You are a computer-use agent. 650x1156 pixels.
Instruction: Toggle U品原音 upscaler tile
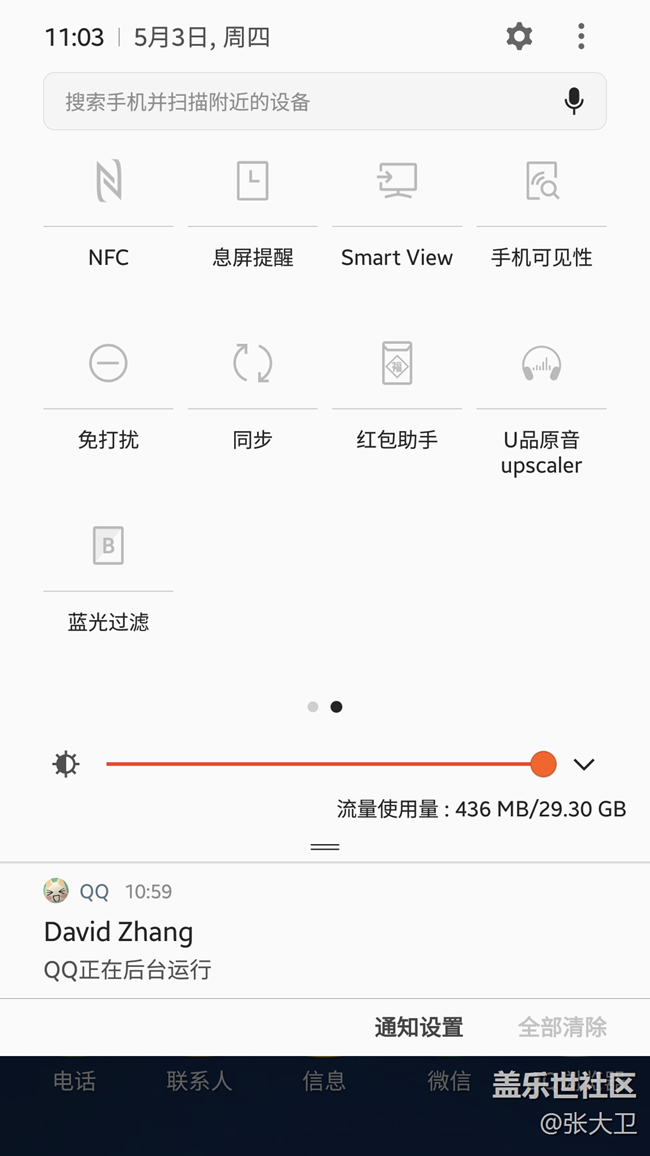(541, 363)
